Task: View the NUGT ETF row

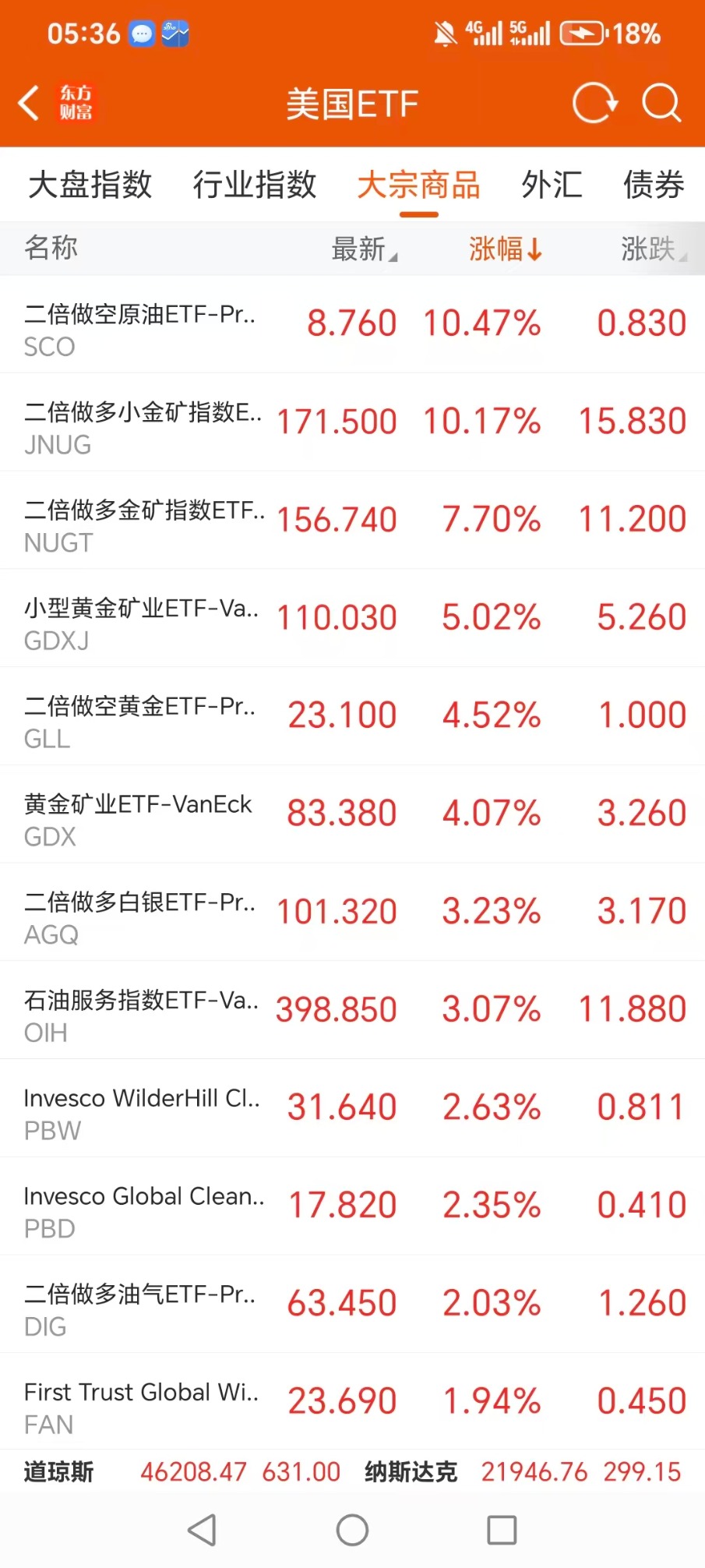Action: click(x=352, y=521)
